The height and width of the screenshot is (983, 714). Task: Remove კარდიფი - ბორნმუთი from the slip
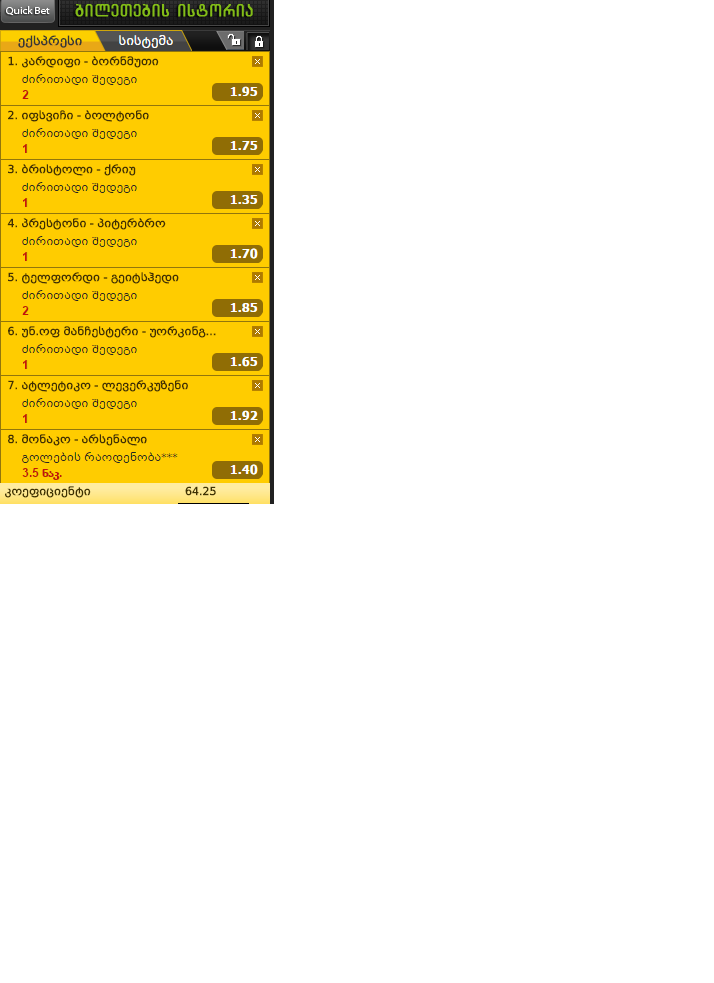(257, 62)
